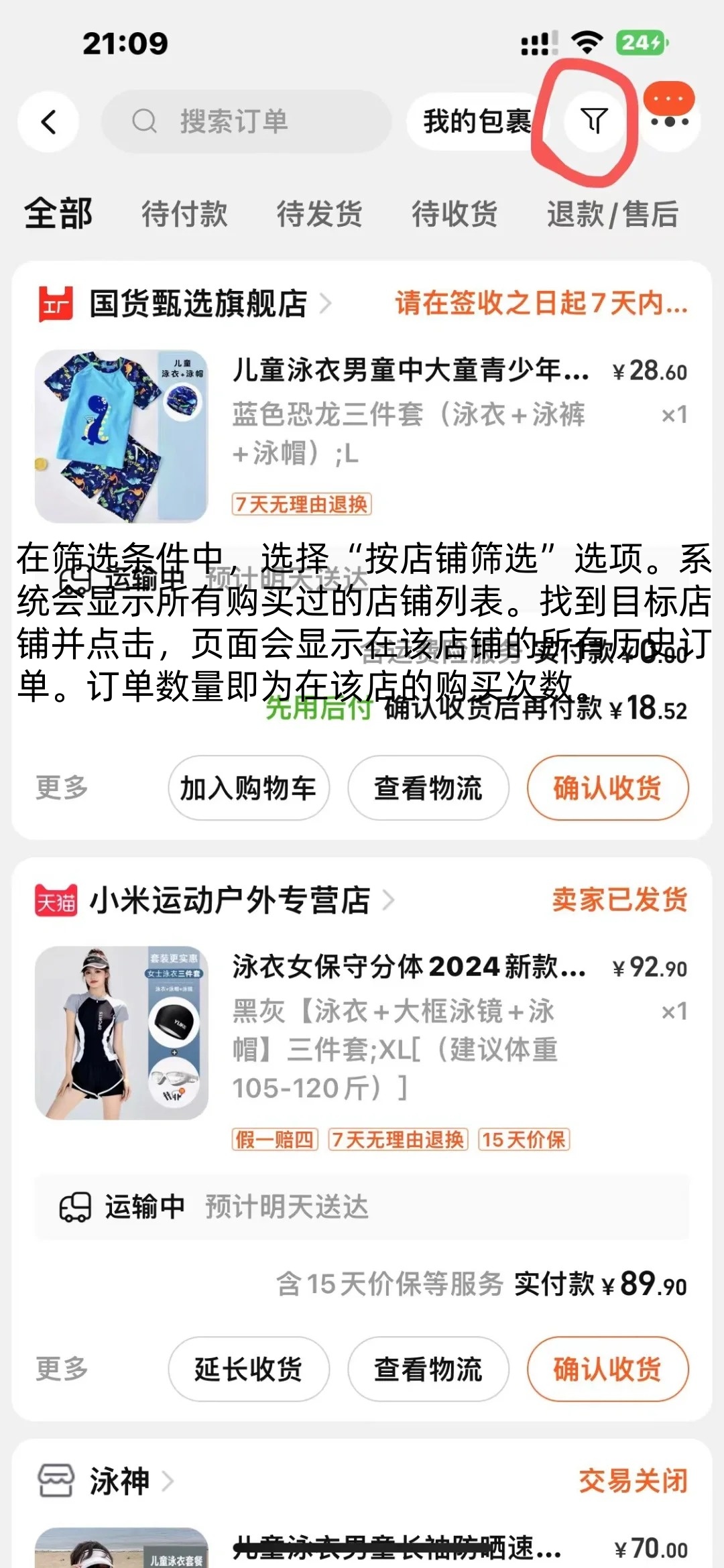Confirm receipt for the 国货甄选旗舰店 order

point(607,788)
